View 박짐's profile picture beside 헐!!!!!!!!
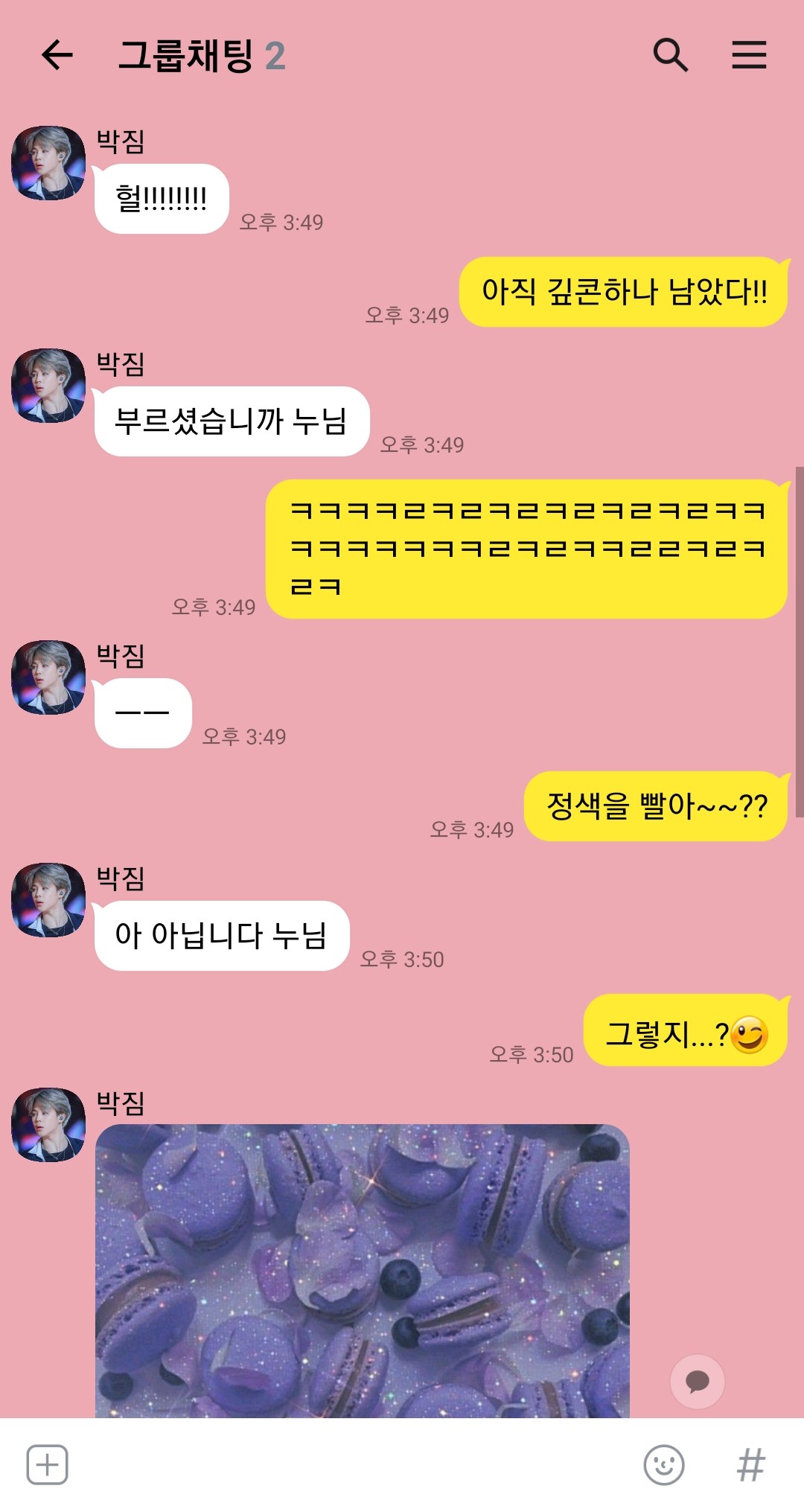This screenshot has width=804, height=1512. click(48, 163)
